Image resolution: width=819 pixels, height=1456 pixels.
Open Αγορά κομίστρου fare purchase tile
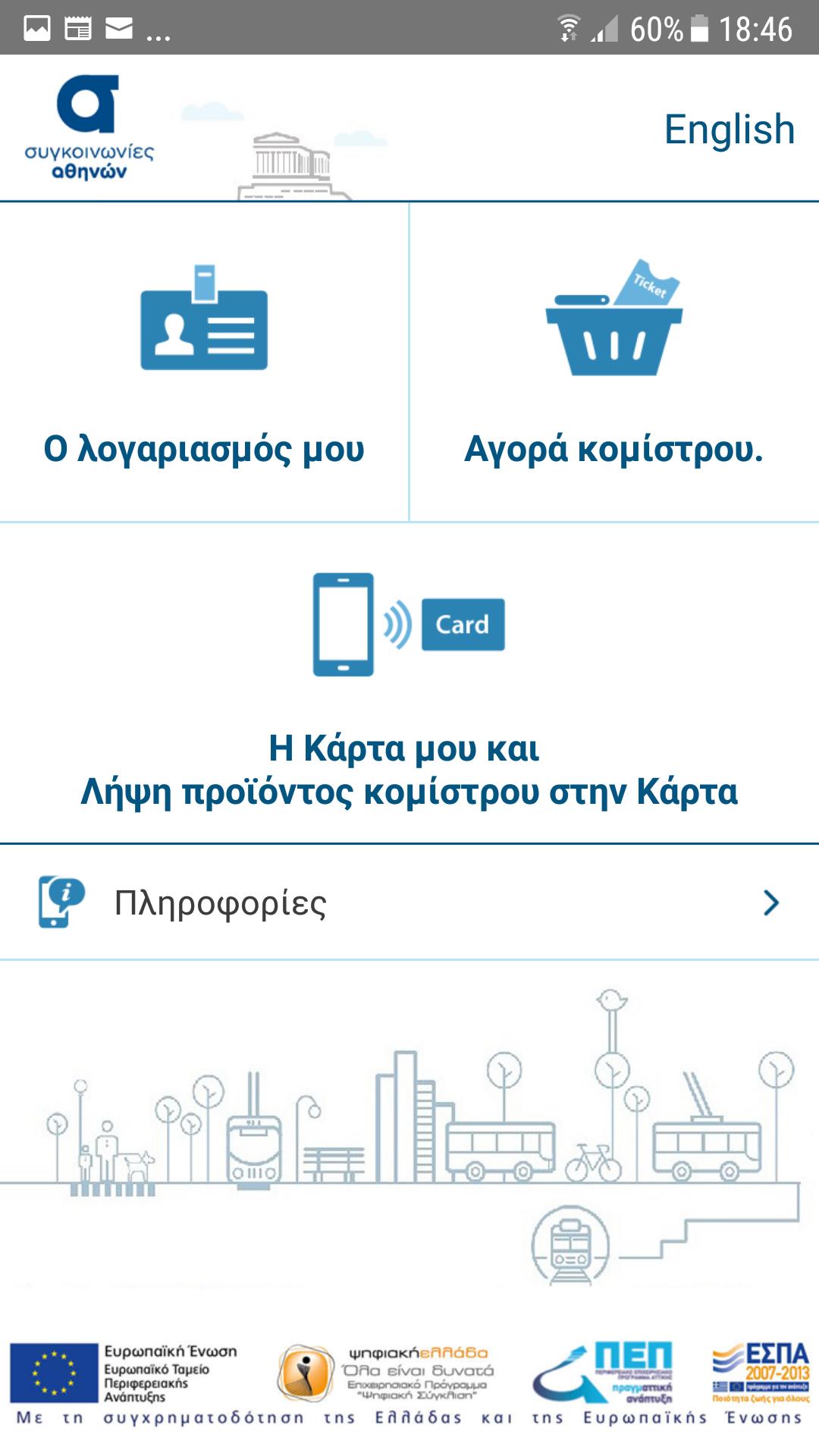pyautogui.click(x=613, y=362)
